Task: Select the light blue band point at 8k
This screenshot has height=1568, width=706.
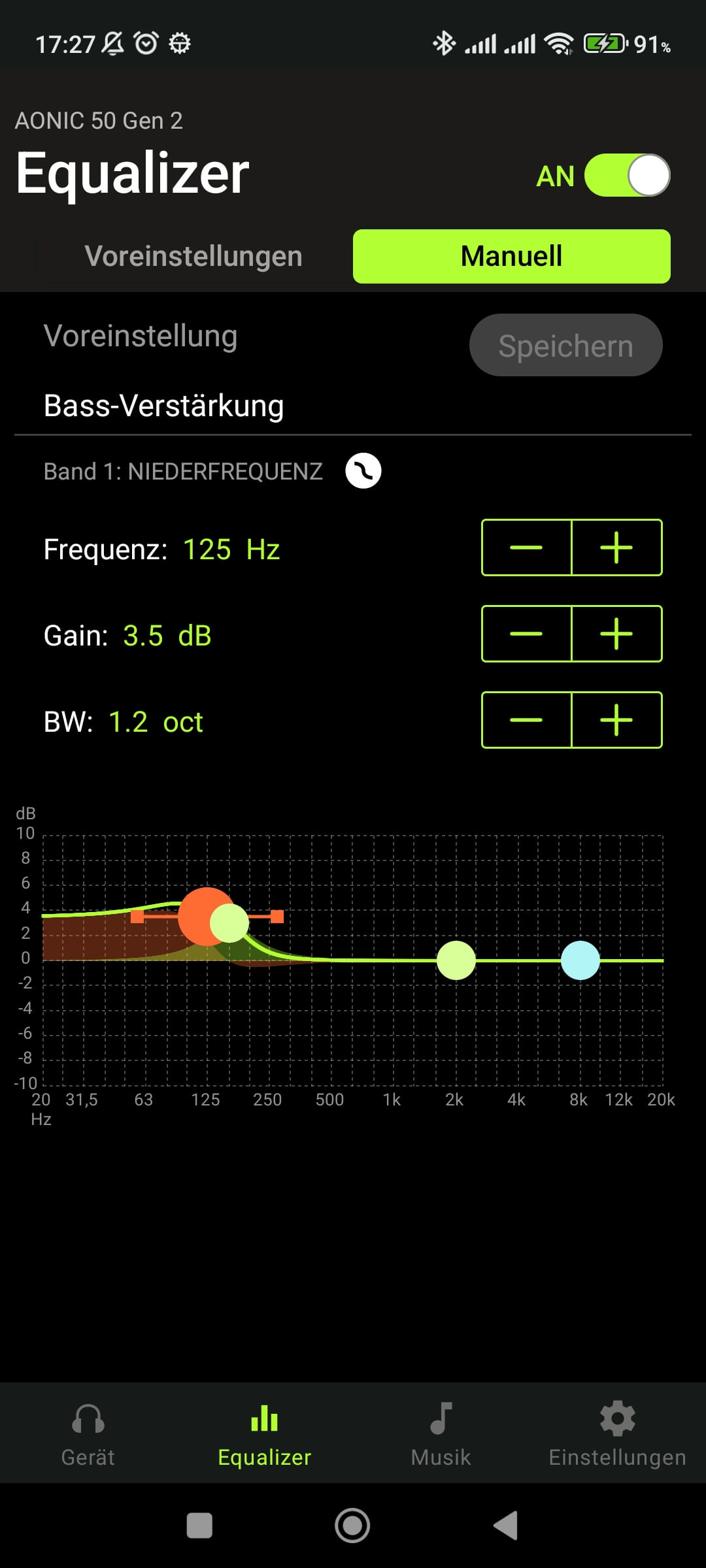Action: coord(580,960)
